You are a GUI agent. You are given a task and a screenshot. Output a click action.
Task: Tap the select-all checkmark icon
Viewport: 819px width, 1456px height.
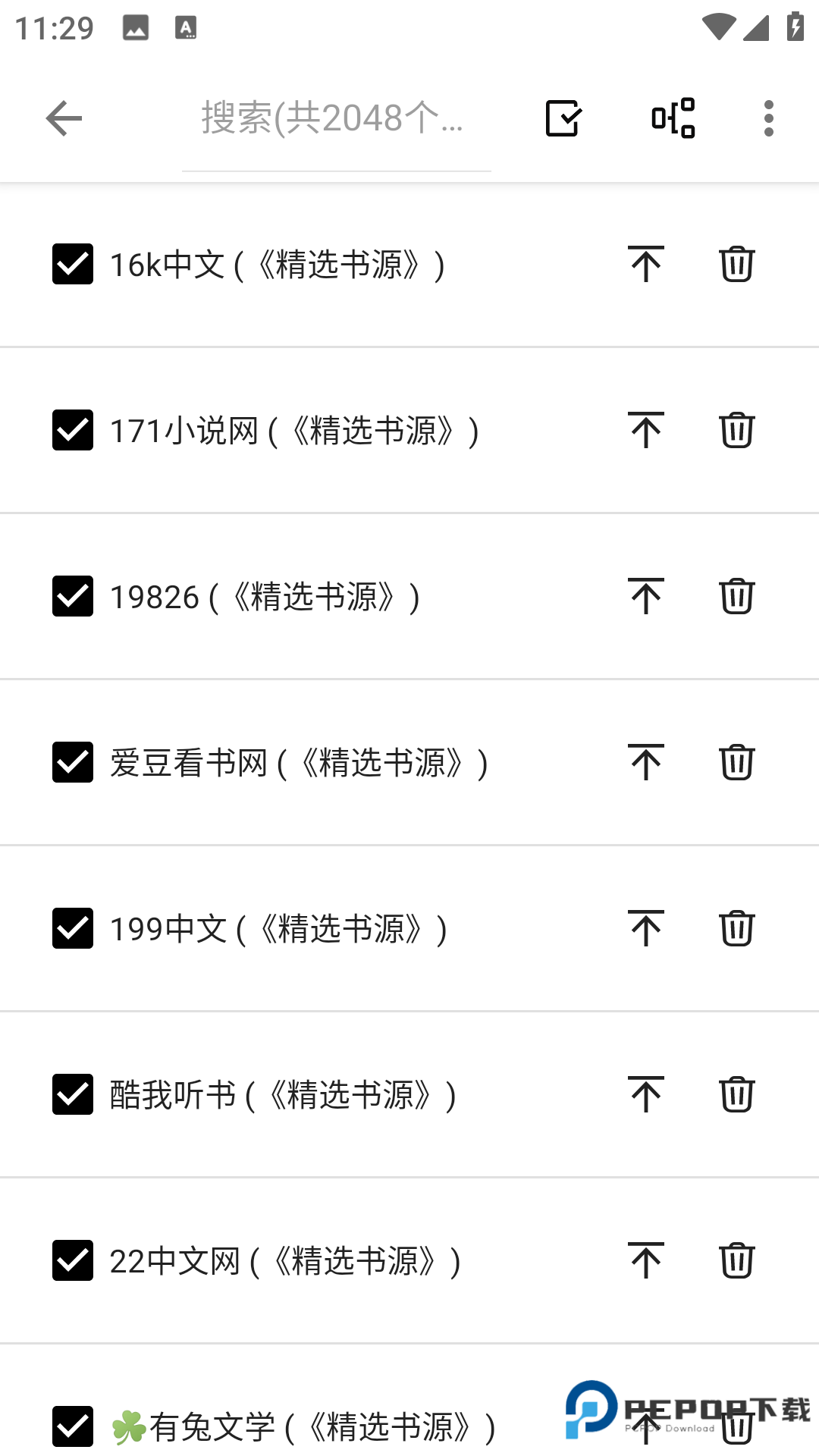(563, 118)
